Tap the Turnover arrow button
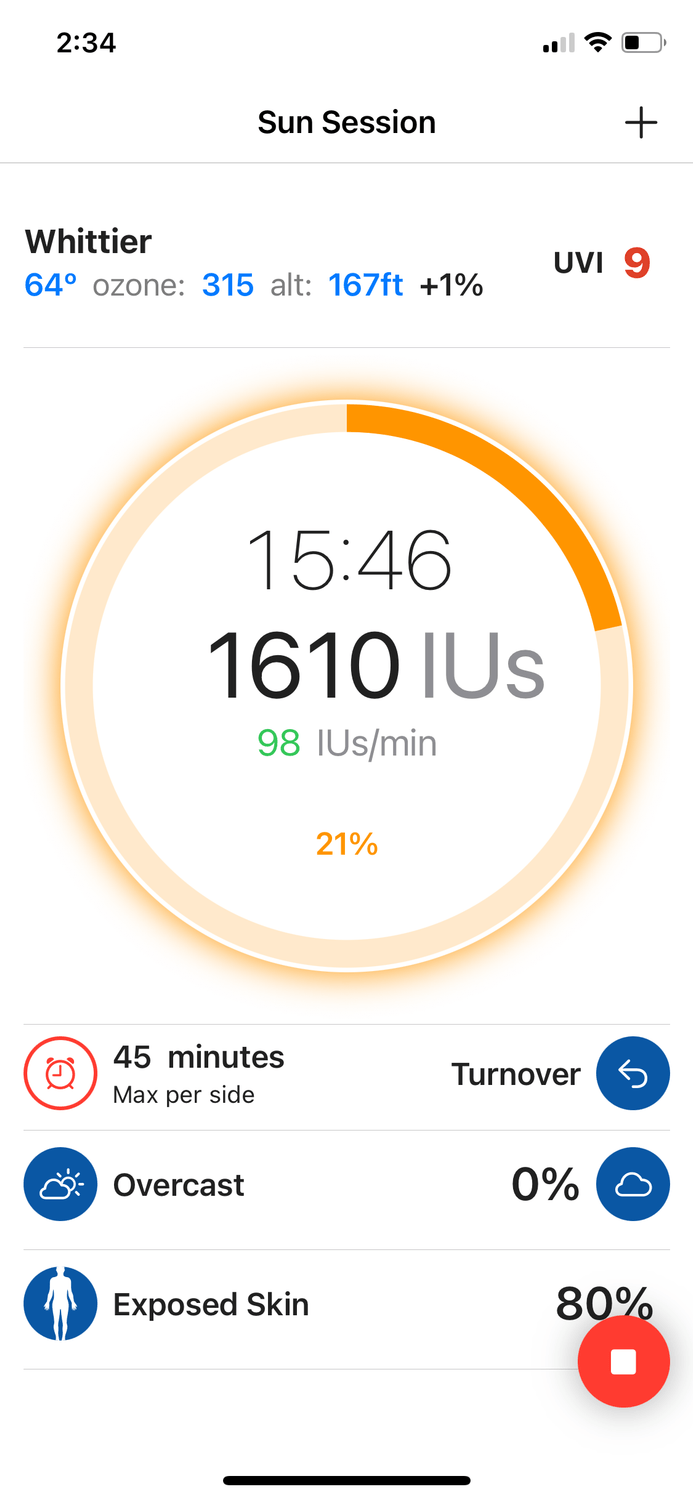Screen dimensions: 693x1500 633,1074
